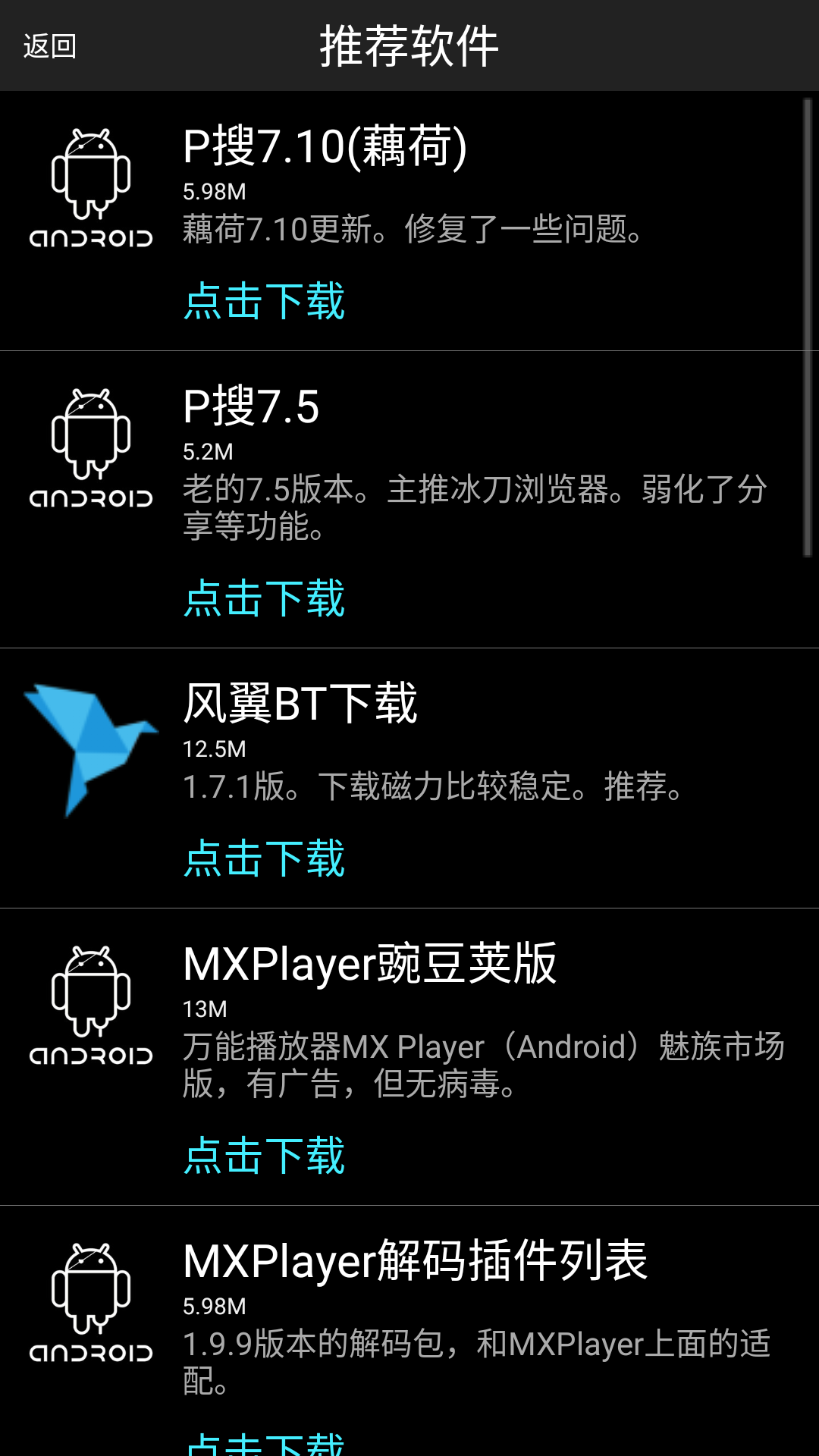Download P搜7.5 via its 点击下载 link
Image resolution: width=819 pixels, height=1456 pixels.
[x=264, y=599]
